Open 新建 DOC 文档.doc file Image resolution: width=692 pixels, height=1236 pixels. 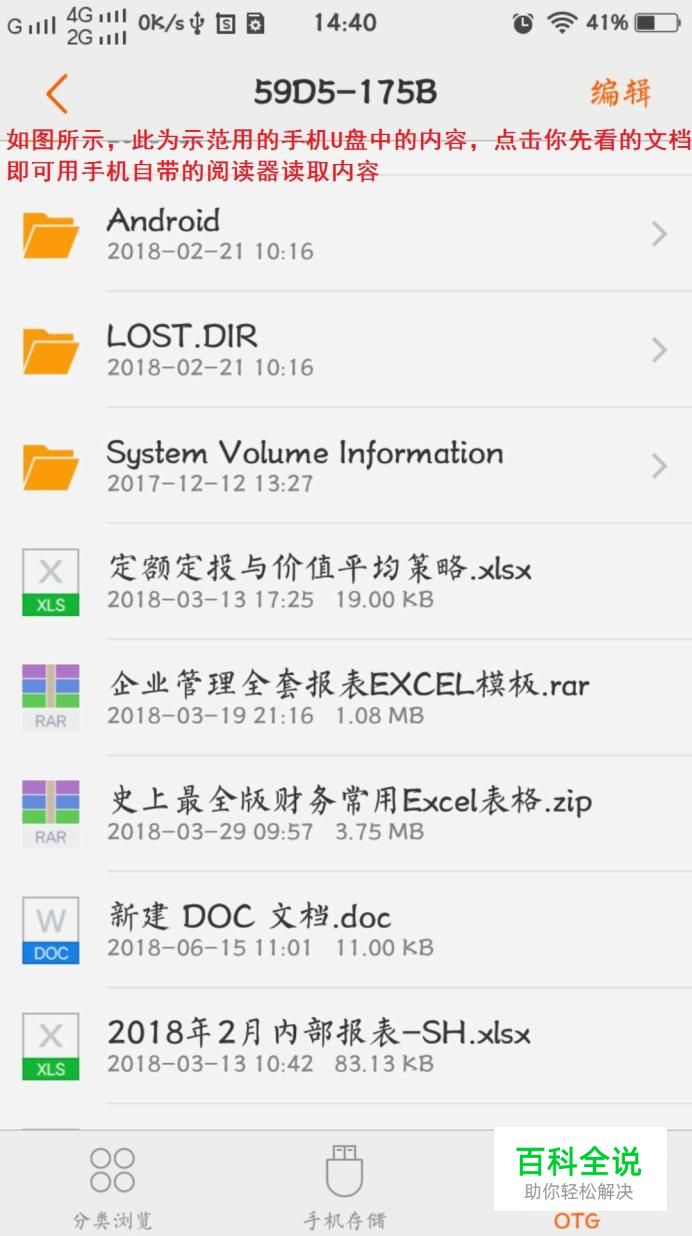tap(346, 930)
